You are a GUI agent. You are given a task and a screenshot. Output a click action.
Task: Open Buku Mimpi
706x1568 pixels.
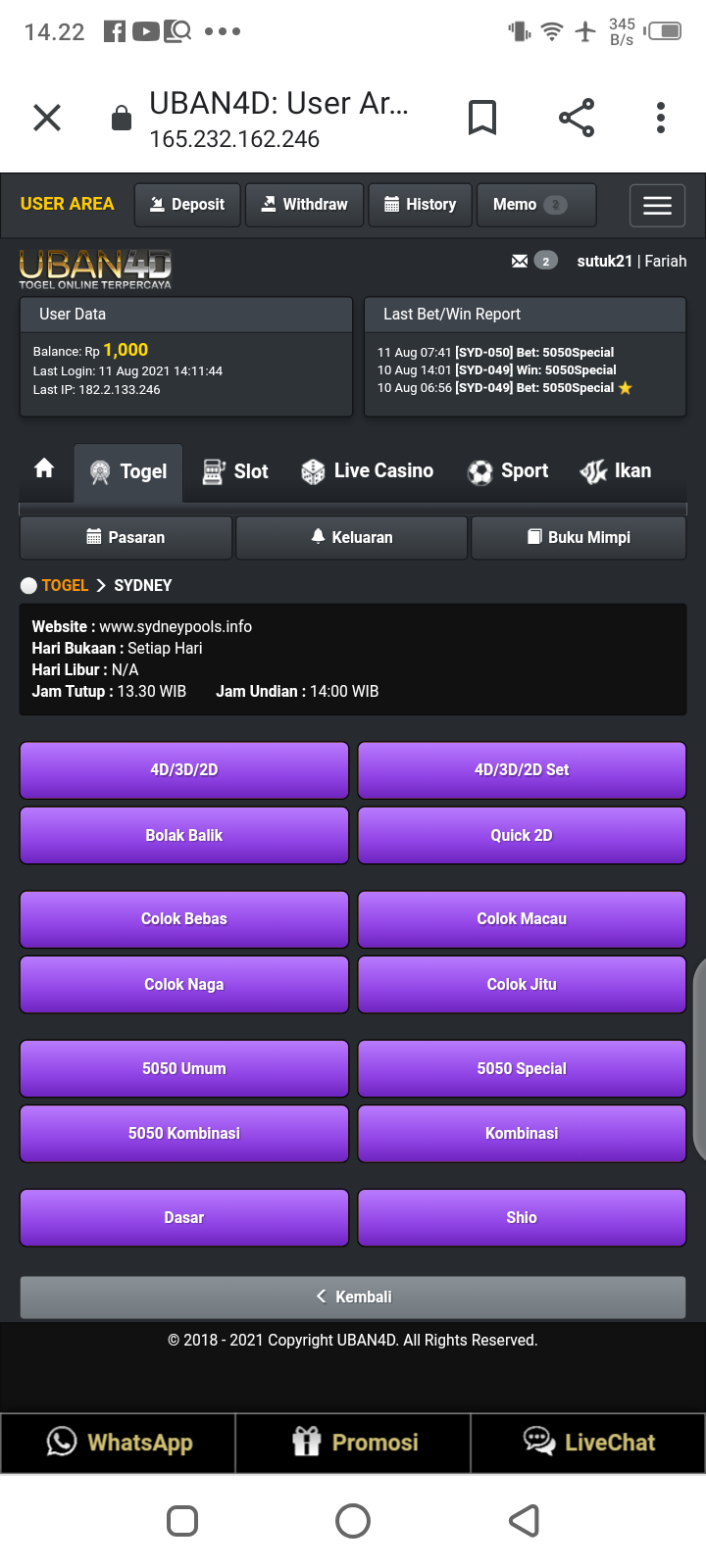(x=579, y=537)
